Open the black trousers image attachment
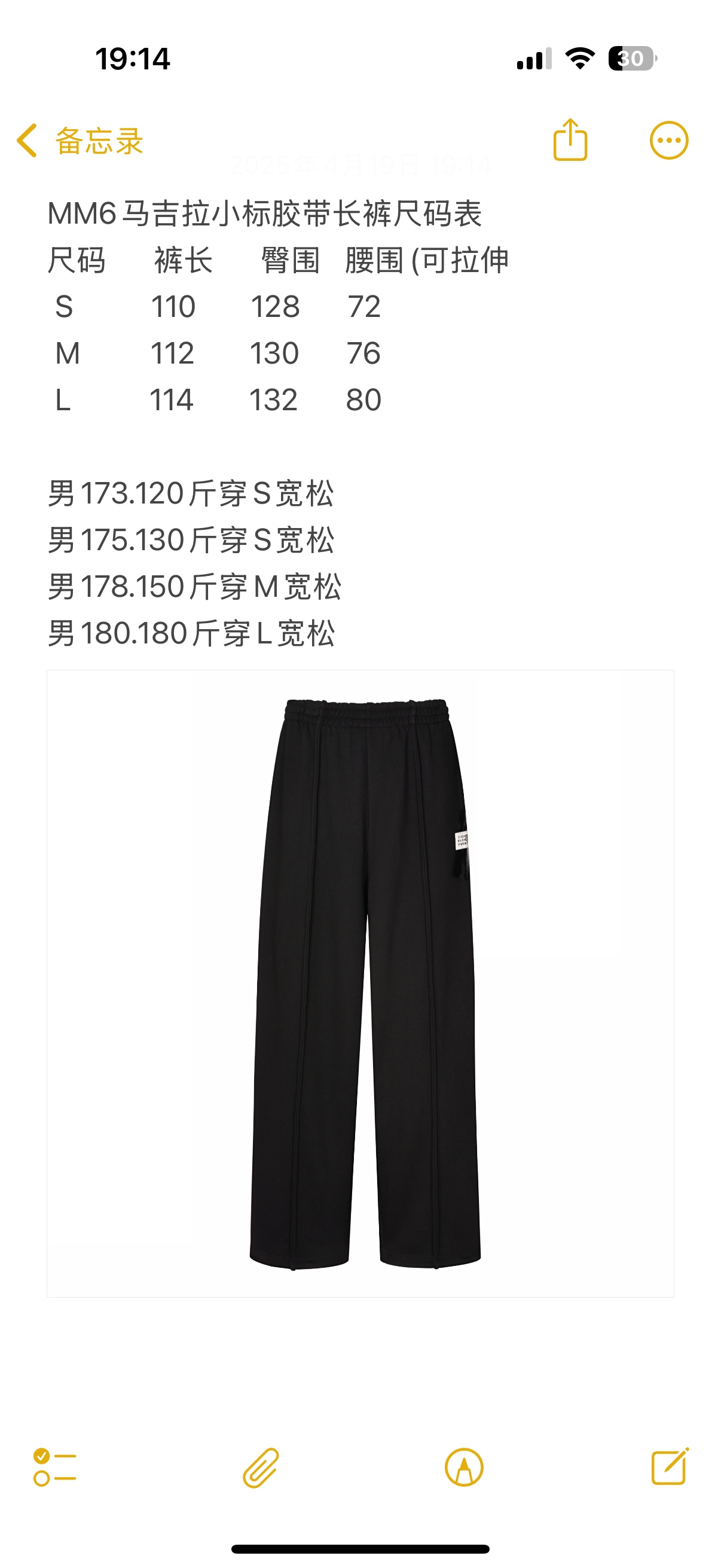This screenshot has height=1568, width=721. (x=360, y=983)
